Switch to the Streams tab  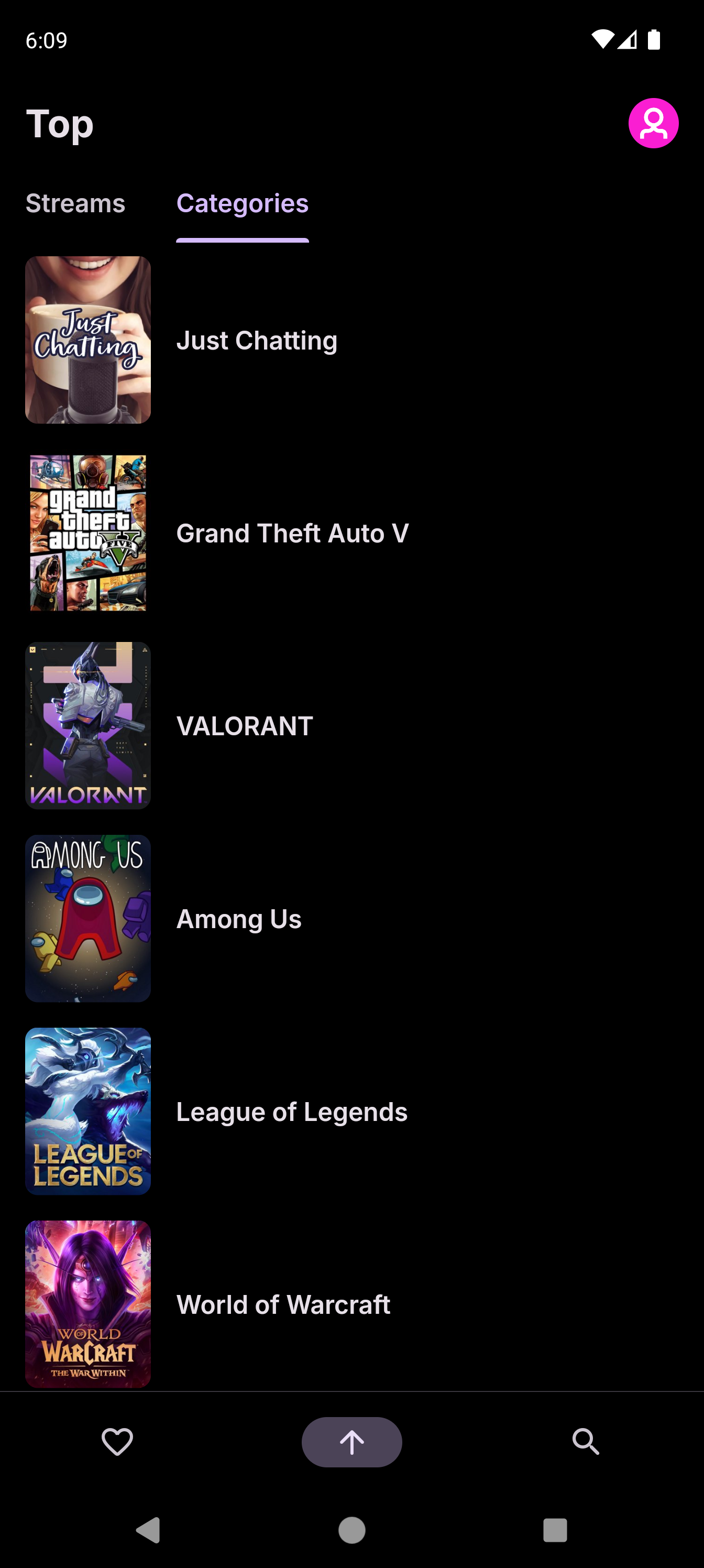(75, 203)
